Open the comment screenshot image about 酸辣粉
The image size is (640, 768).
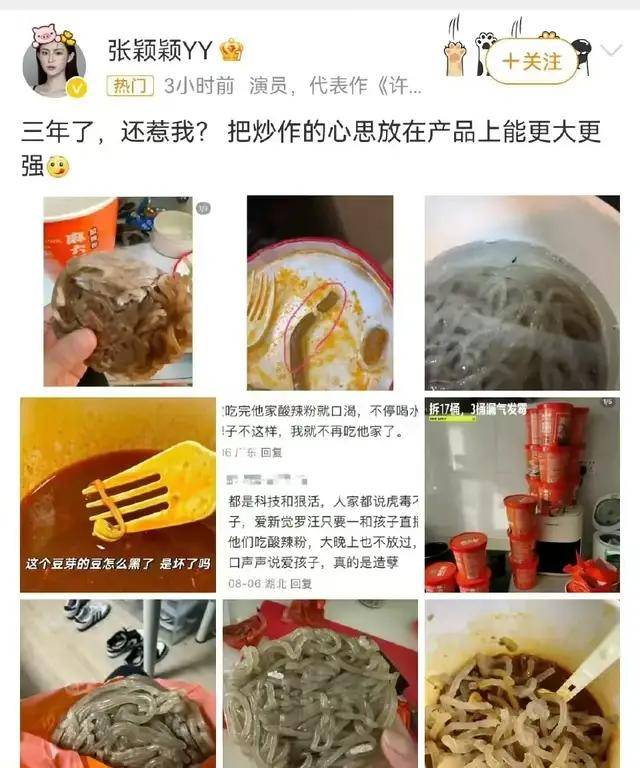pyautogui.click(x=320, y=493)
